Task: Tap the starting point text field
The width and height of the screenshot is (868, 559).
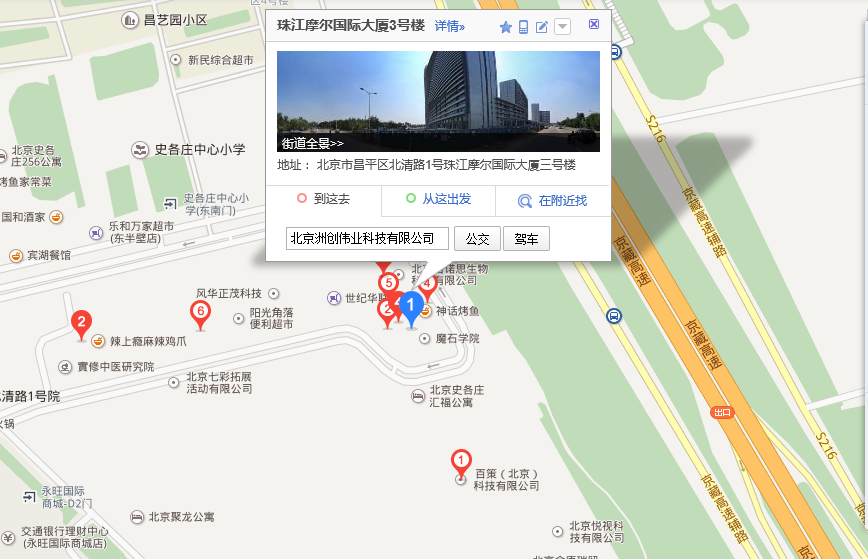Action: [367, 238]
